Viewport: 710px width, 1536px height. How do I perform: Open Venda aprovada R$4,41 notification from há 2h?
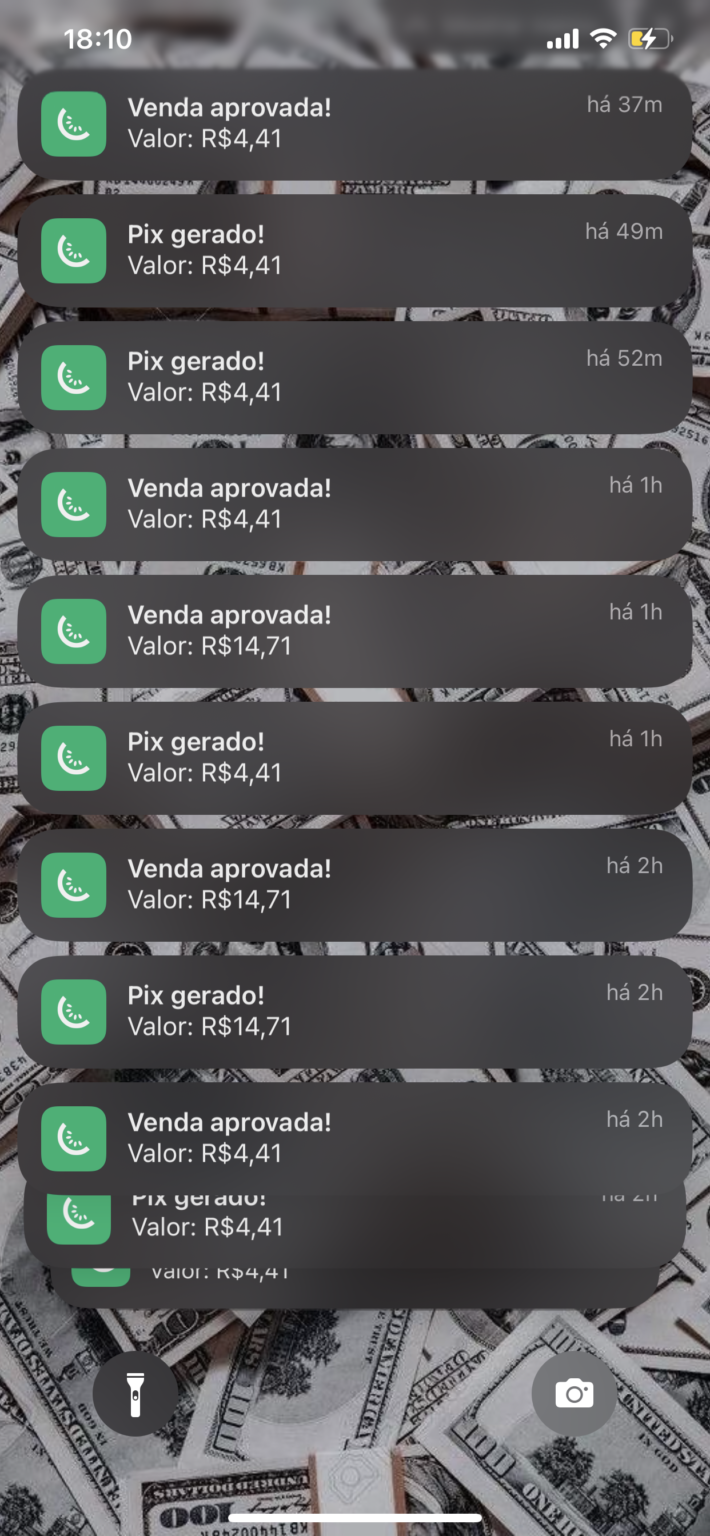pos(355,1137)
